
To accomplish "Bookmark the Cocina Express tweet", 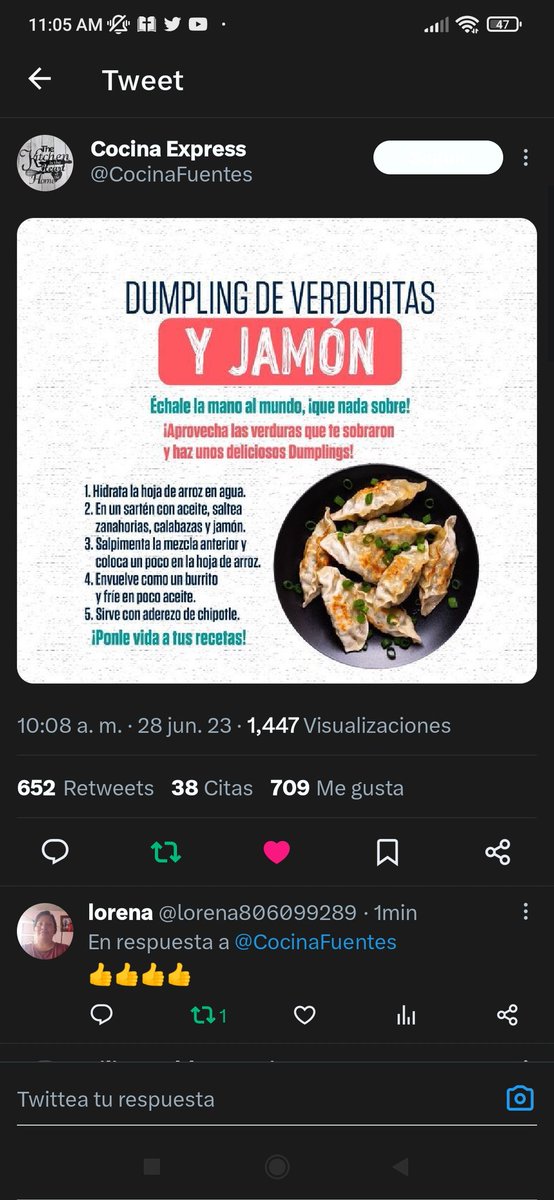I will point(387,852).
